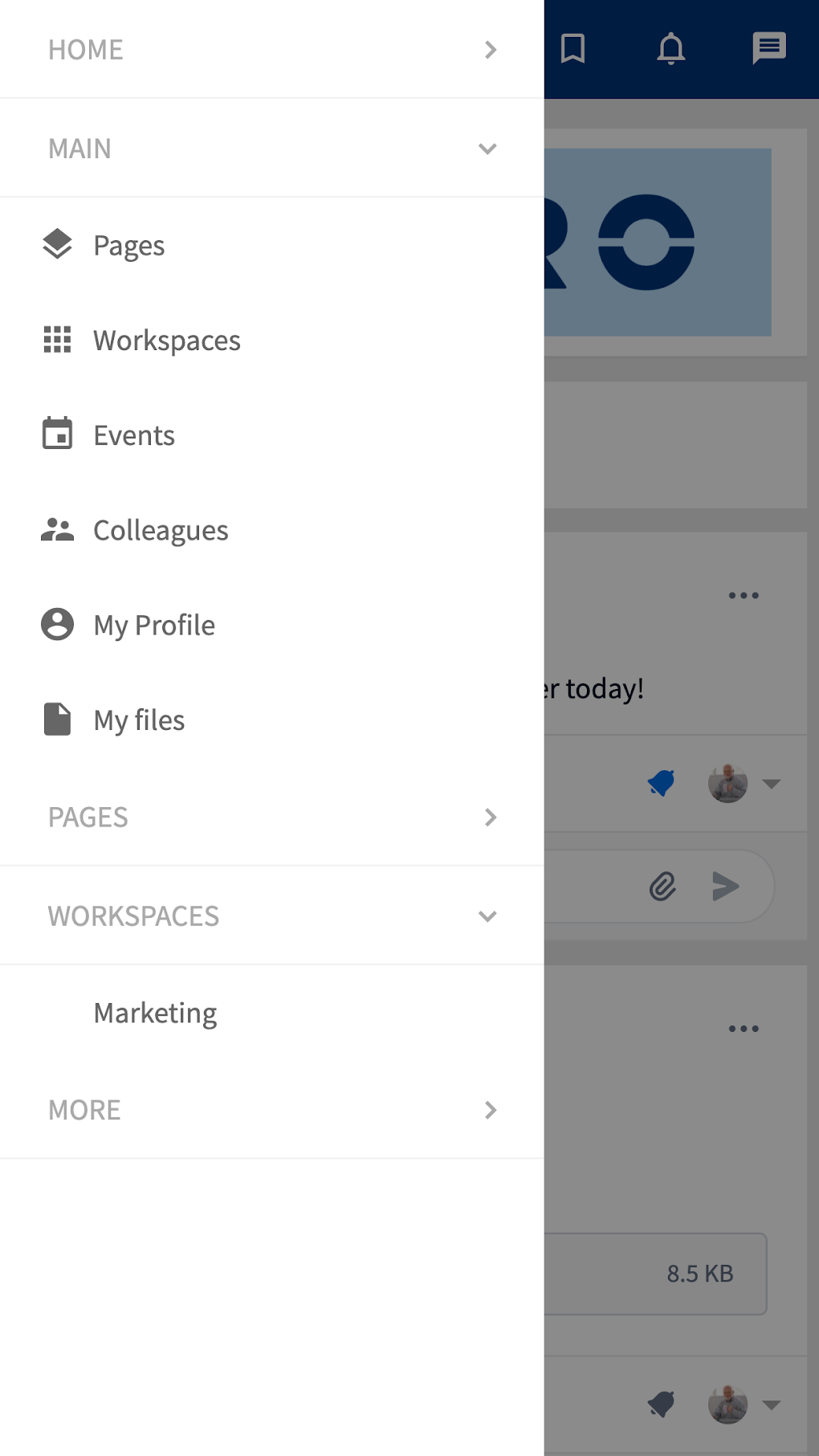The image size is (819, 1456).
Task: Collapse the MAIN section chevron
Action: (x=487, y=149)
